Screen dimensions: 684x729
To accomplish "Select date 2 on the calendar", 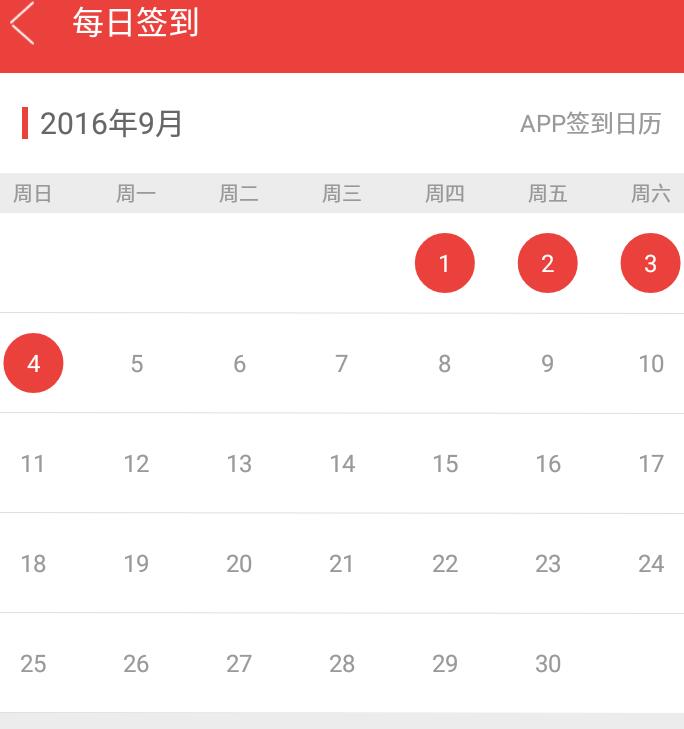I will click(x=547, y=263).
